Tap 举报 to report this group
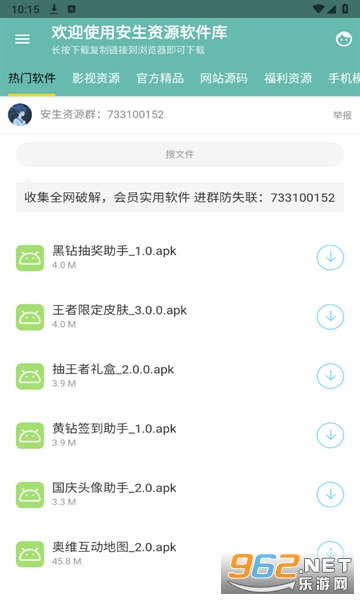 342,115
